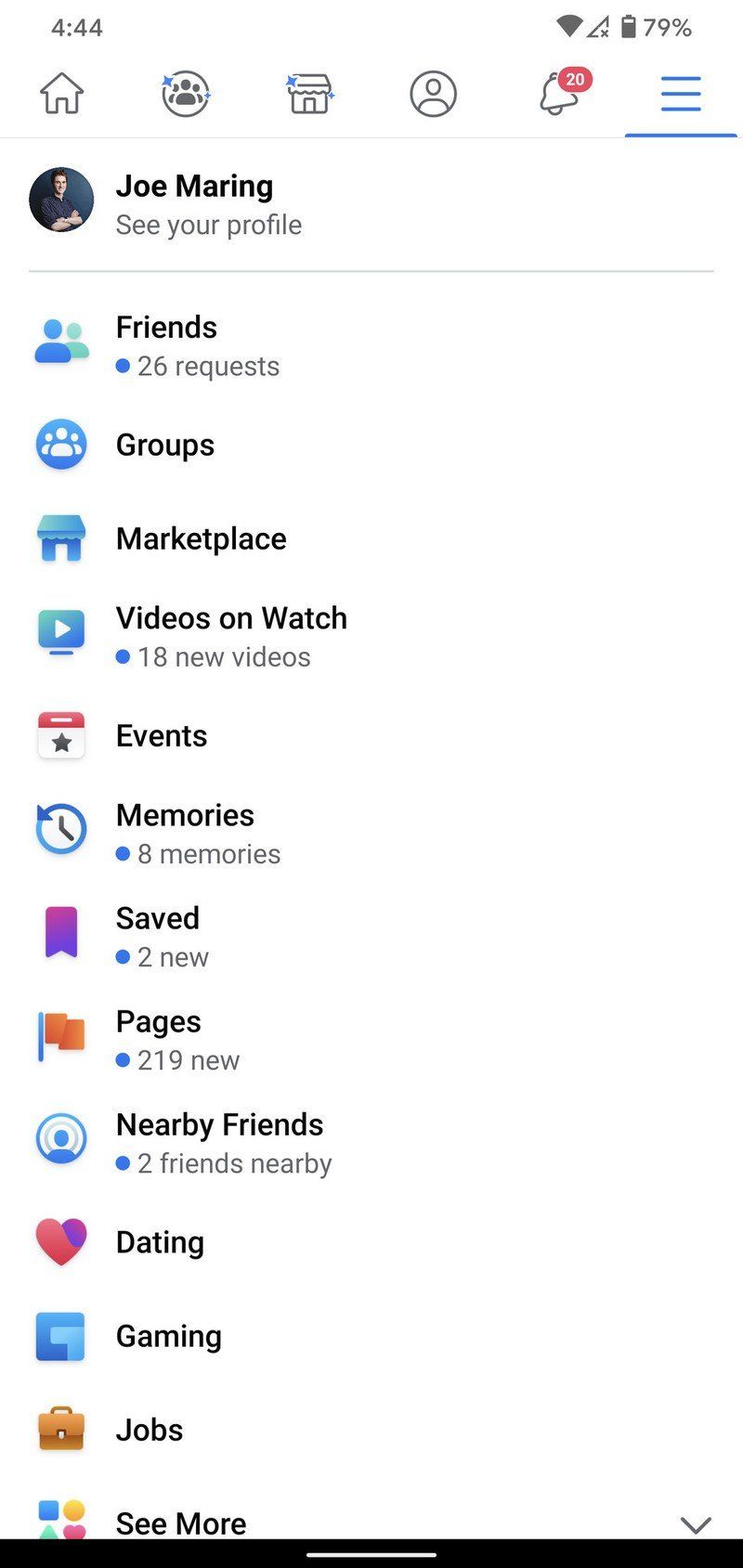The width and height of the screenshot is (743, 1568).
Task: Tap the Memories clock icon
Action: 60,827
